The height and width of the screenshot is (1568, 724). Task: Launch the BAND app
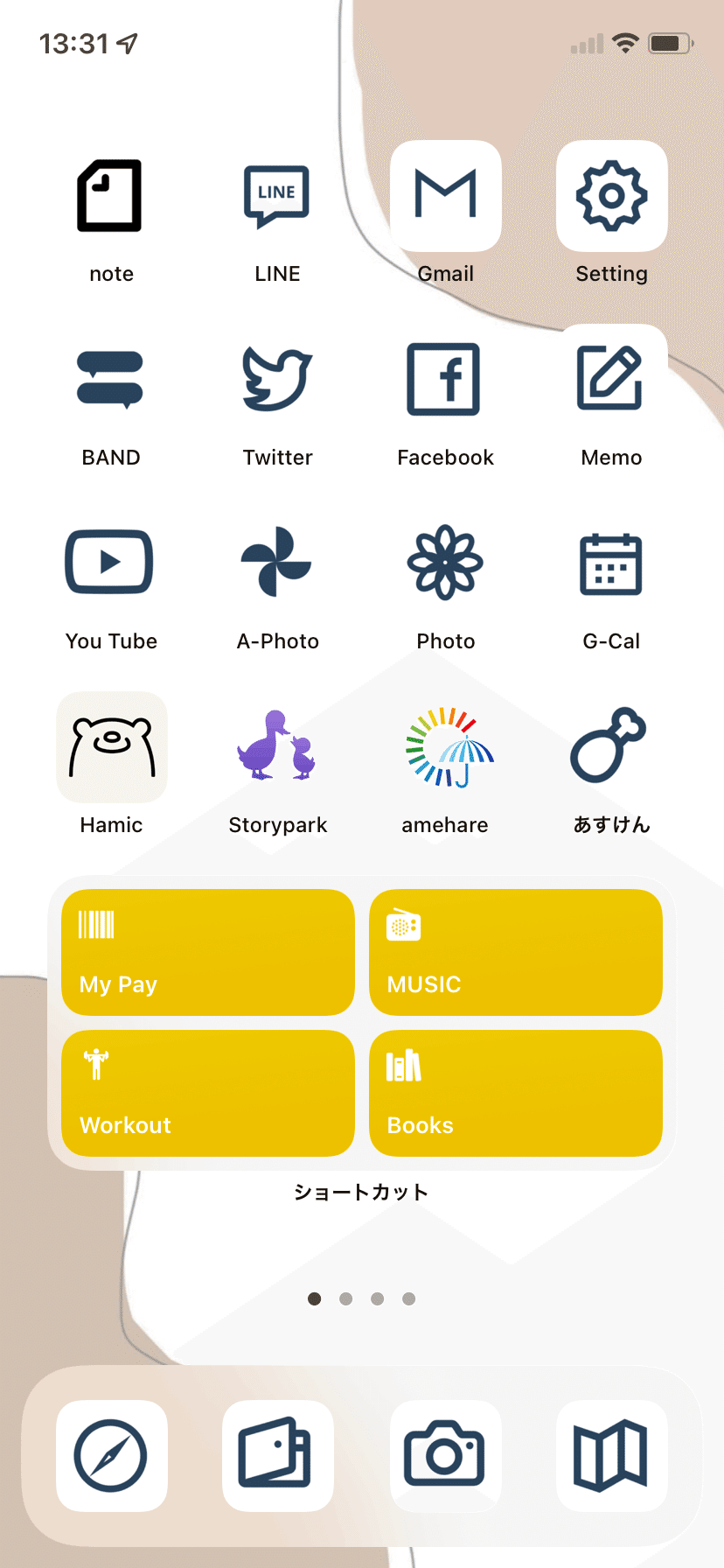(x=111, y=380)
